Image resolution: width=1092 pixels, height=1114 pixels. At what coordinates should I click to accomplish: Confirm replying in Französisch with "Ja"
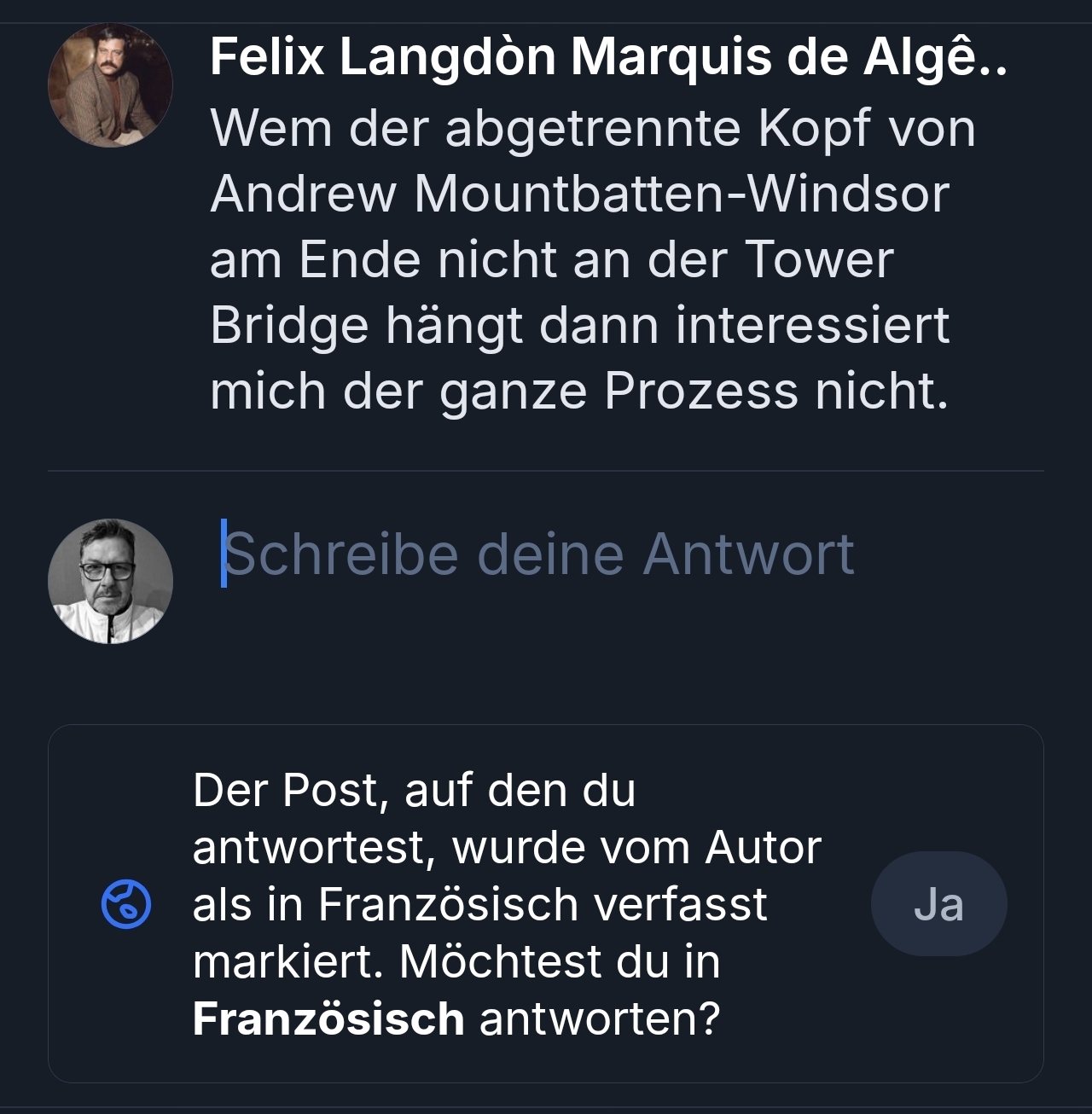[x=938, y=904]
